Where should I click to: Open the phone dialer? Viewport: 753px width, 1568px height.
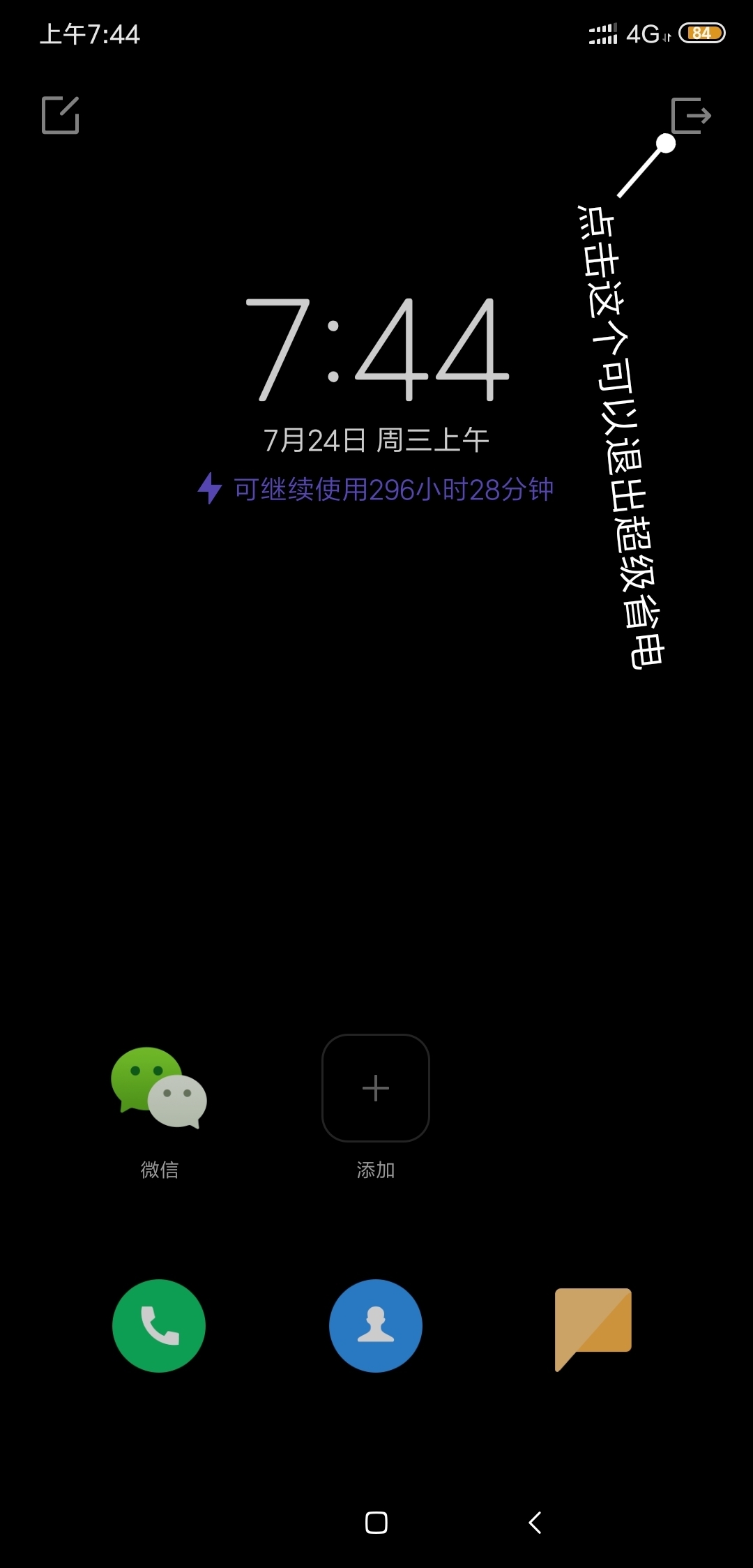(159, 1325)
